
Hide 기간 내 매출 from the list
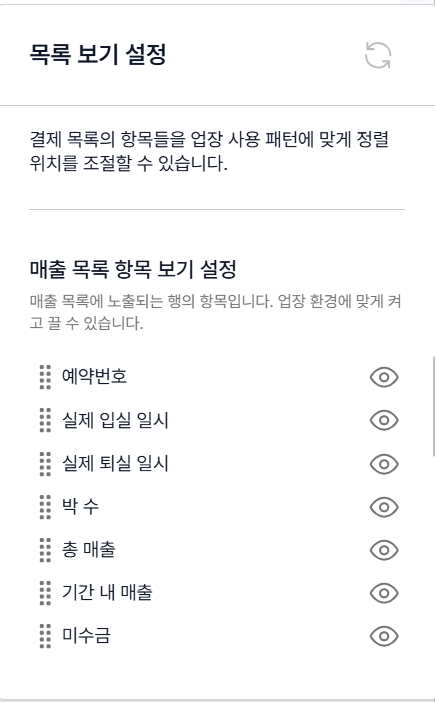pyautogui.click(x=384, y=593)
